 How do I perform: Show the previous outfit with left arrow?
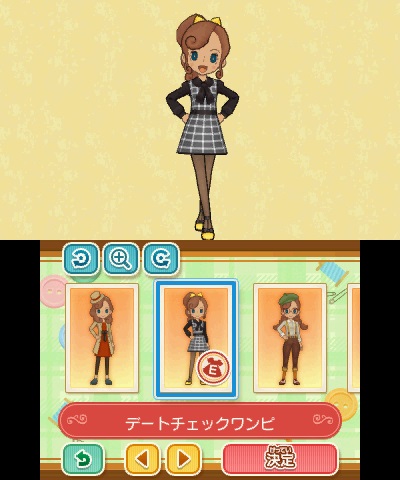(142, 460)
